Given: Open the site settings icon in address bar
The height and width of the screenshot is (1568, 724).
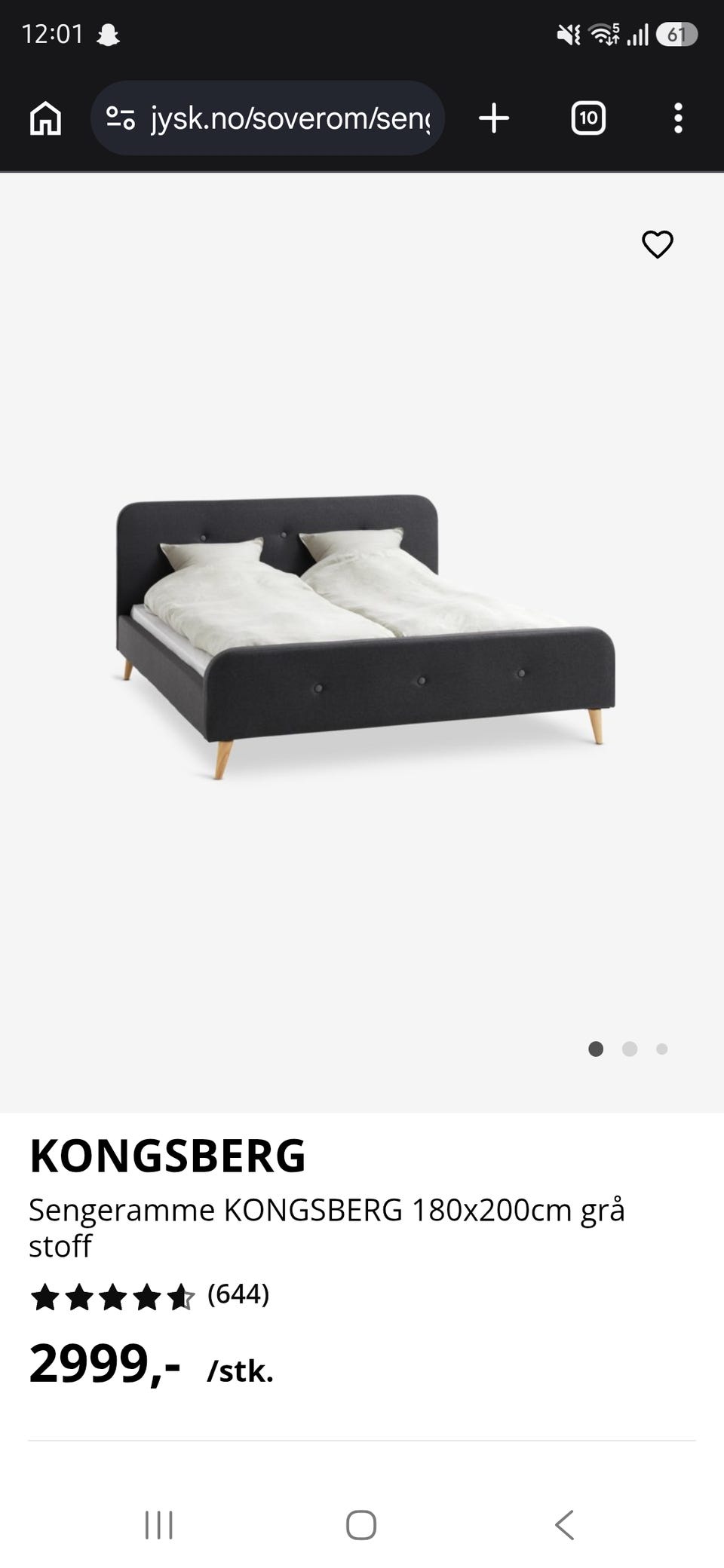Looking at the screenshot, I should point(121,118).
